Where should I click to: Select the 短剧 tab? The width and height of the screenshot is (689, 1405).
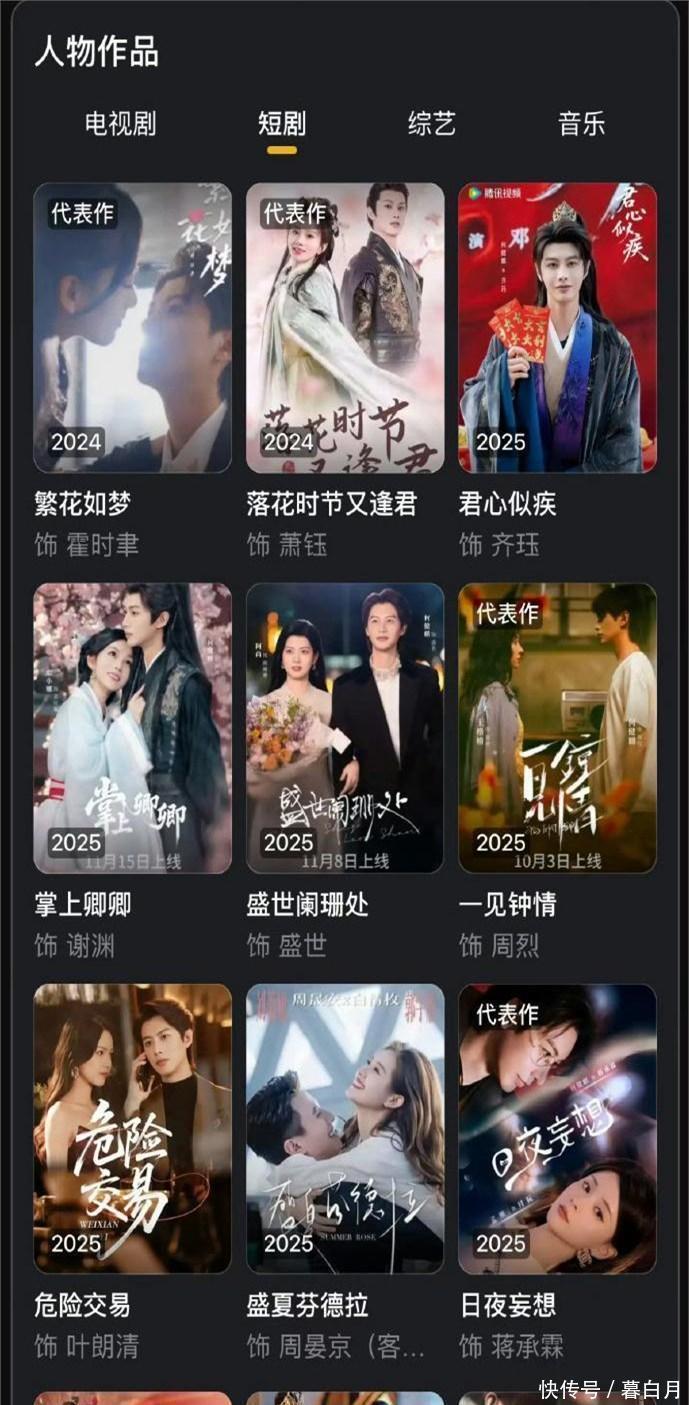281,124
